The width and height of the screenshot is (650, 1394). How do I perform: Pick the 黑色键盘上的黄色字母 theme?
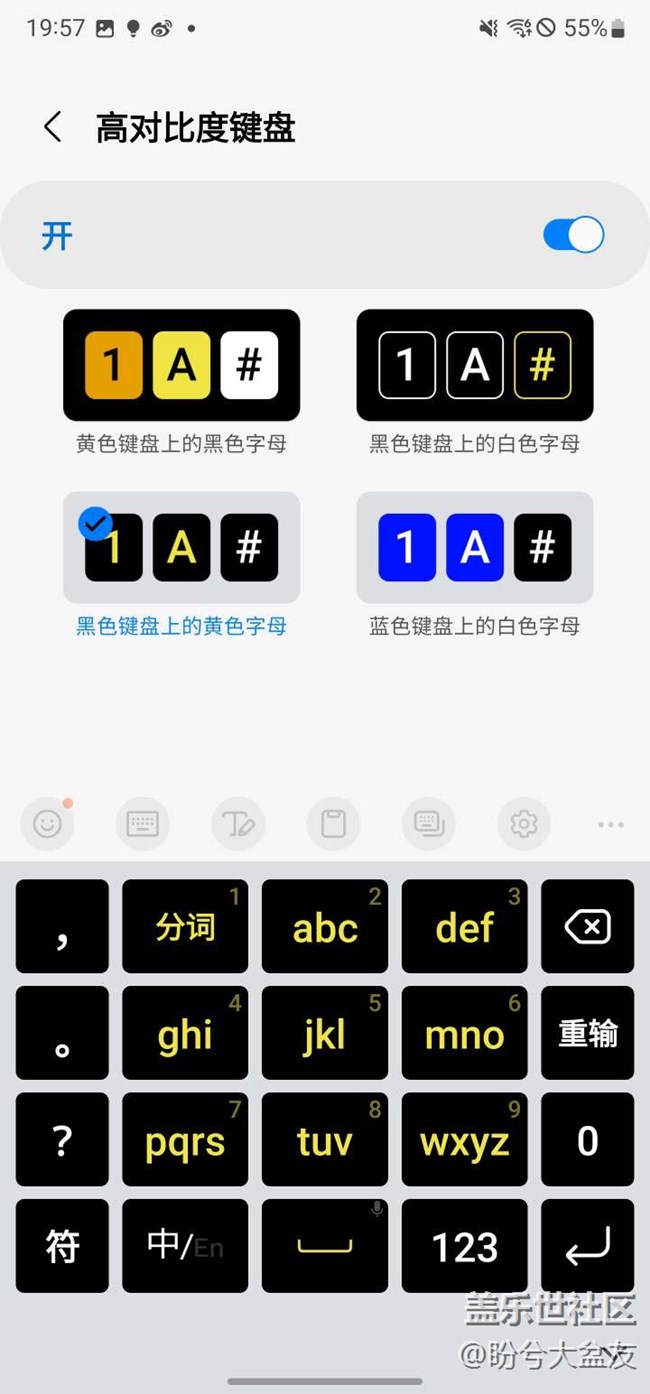click(181, 548)
